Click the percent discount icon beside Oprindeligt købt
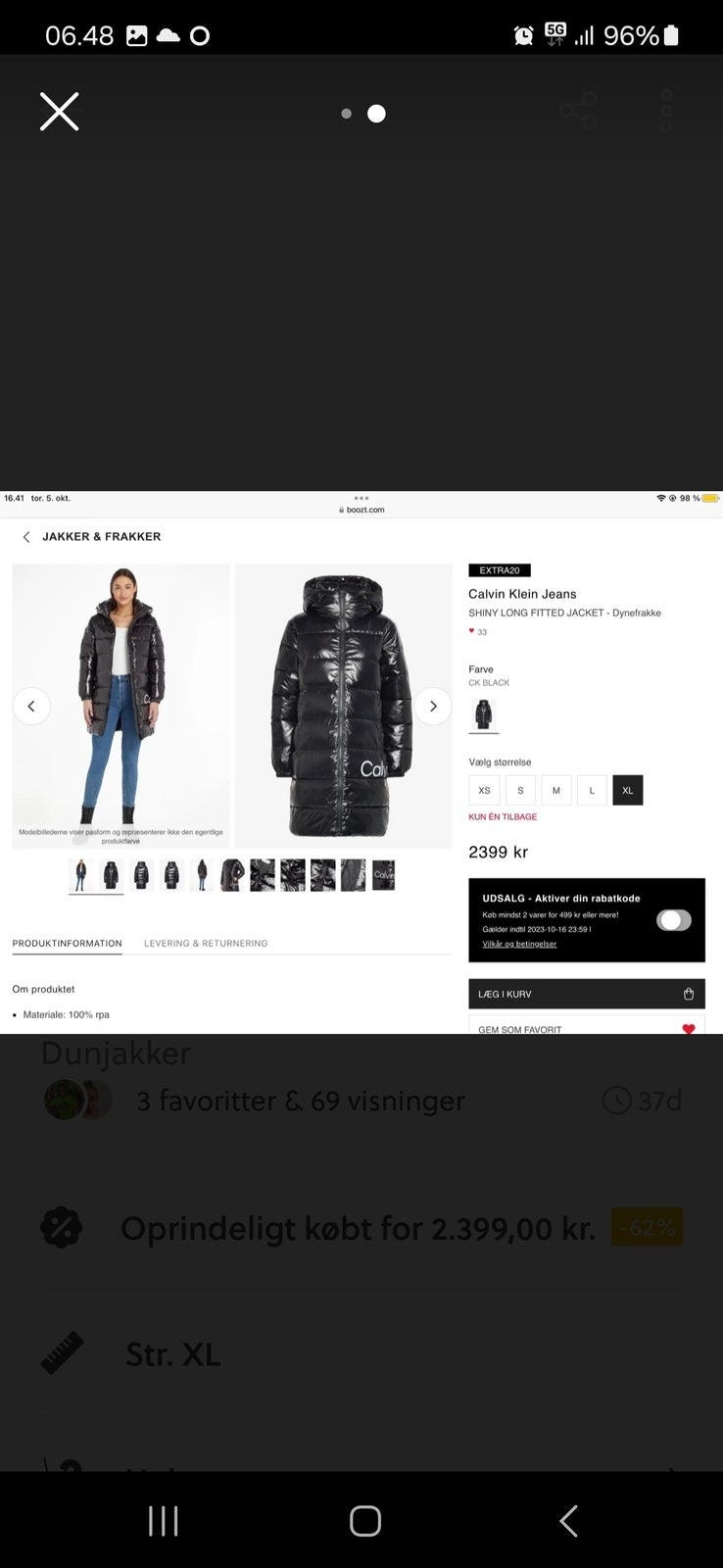 click(62, 1227)
